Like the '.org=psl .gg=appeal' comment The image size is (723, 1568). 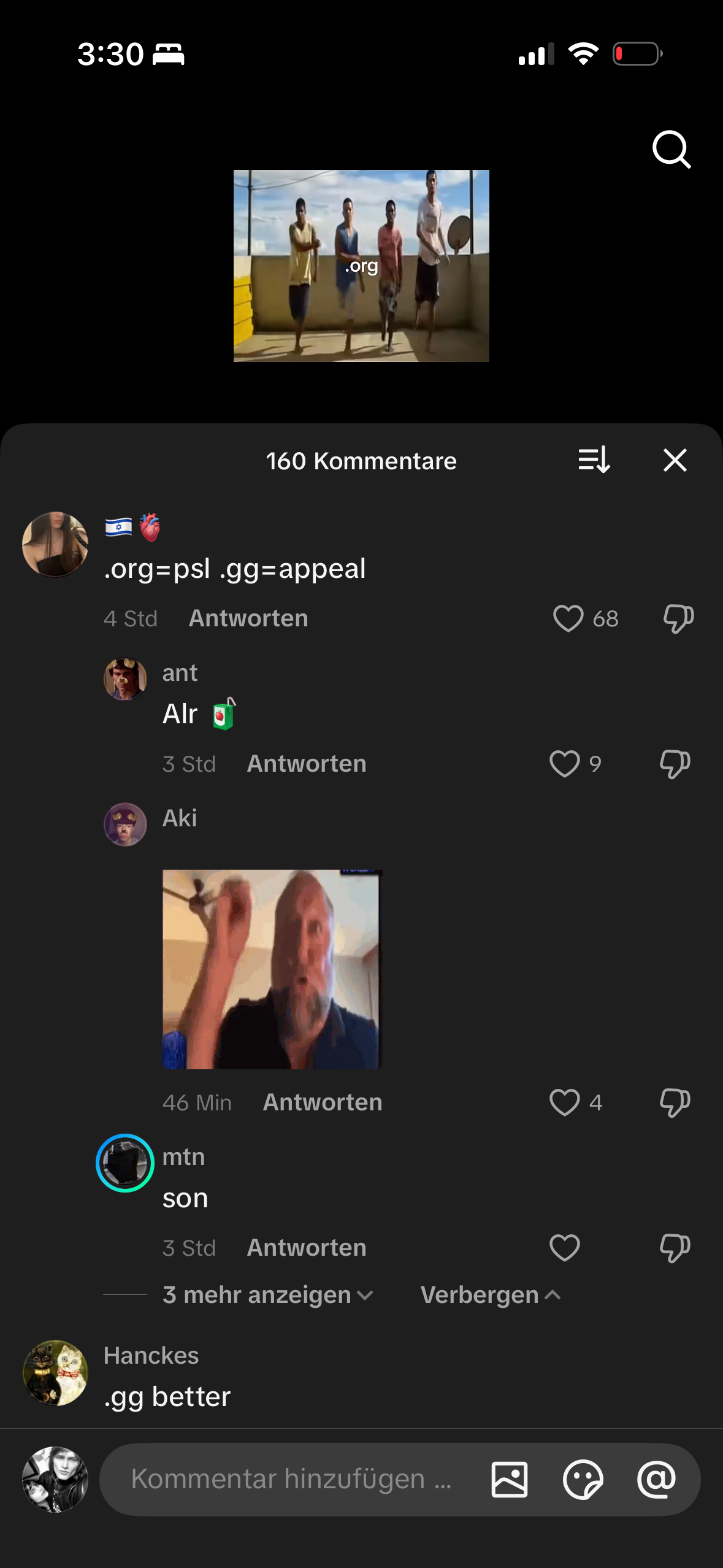(x=568, y=618)
